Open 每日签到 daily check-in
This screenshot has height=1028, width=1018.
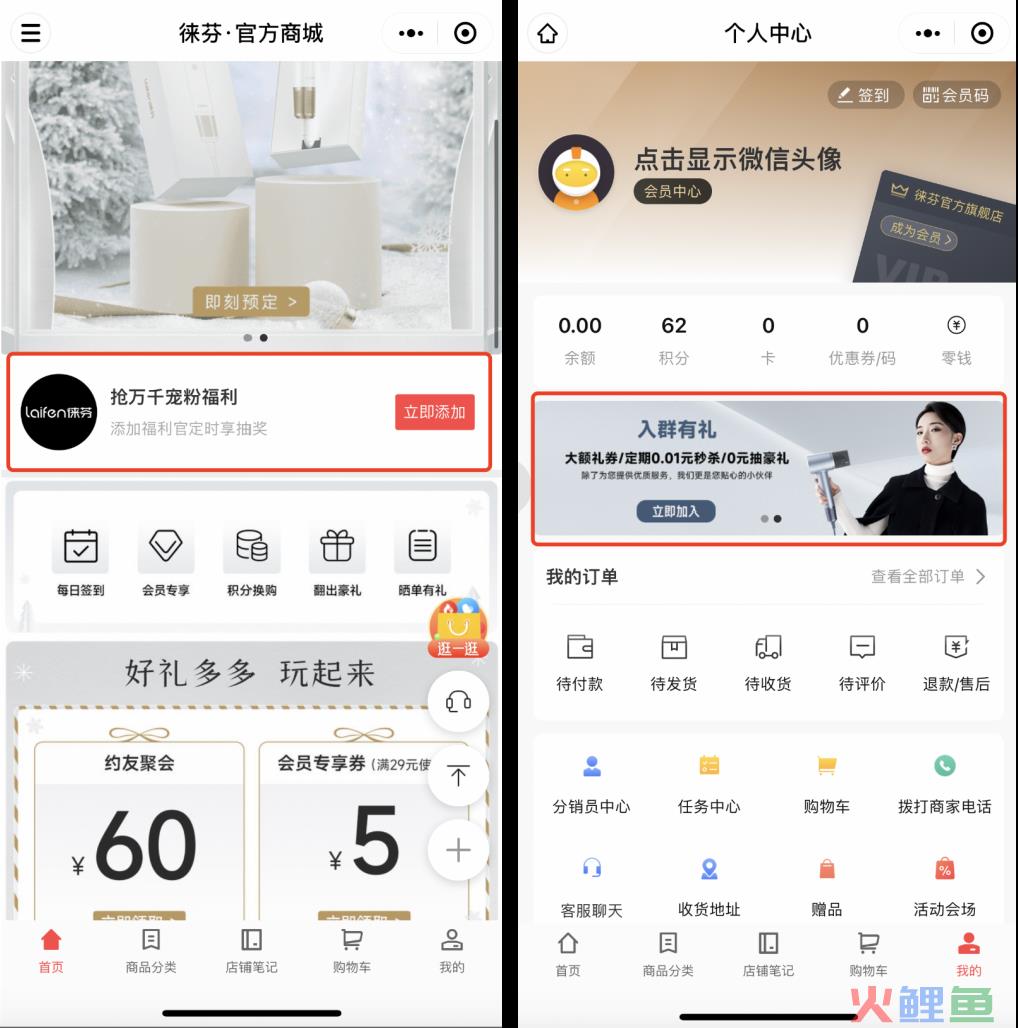pyautogui.click(x=80, y=559)
